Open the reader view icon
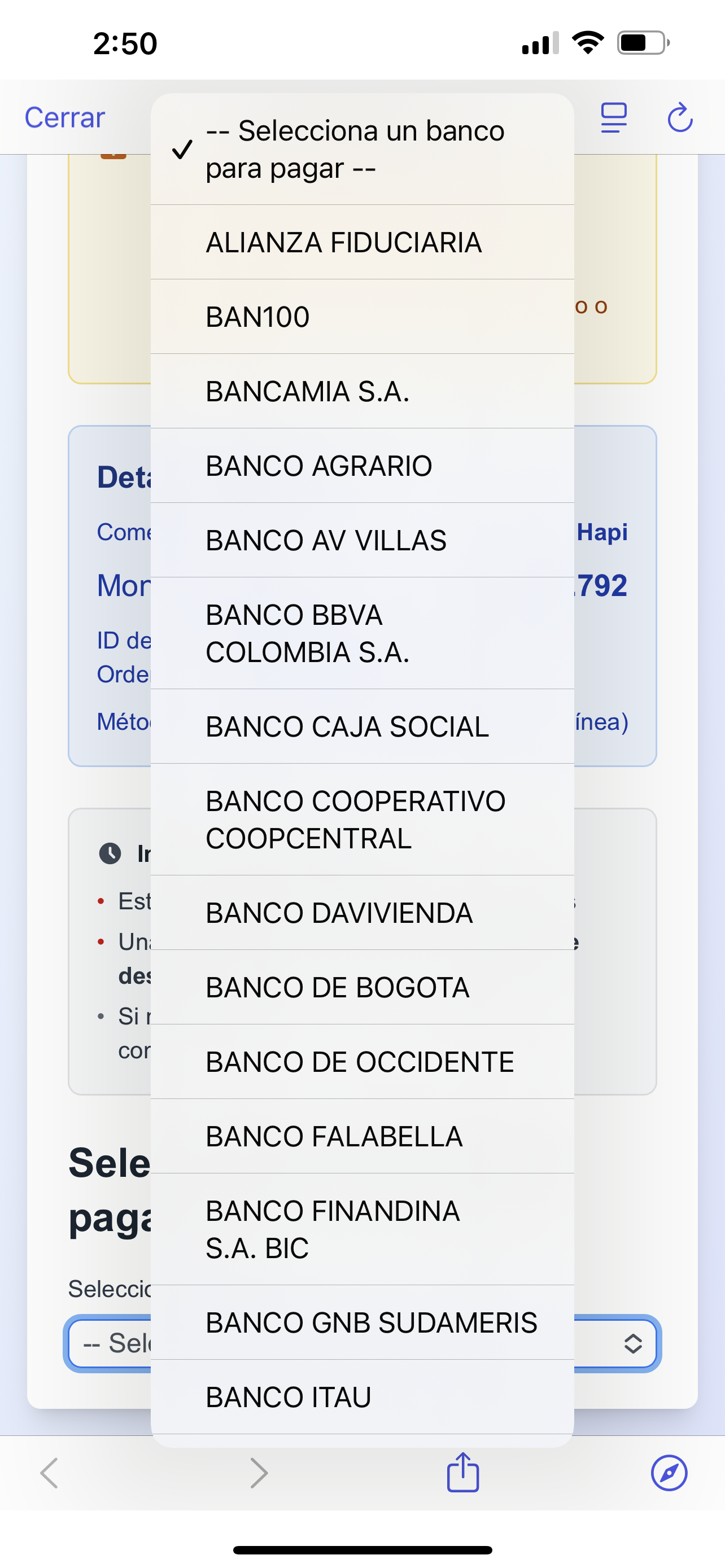725x1568 pixels. 614,117
